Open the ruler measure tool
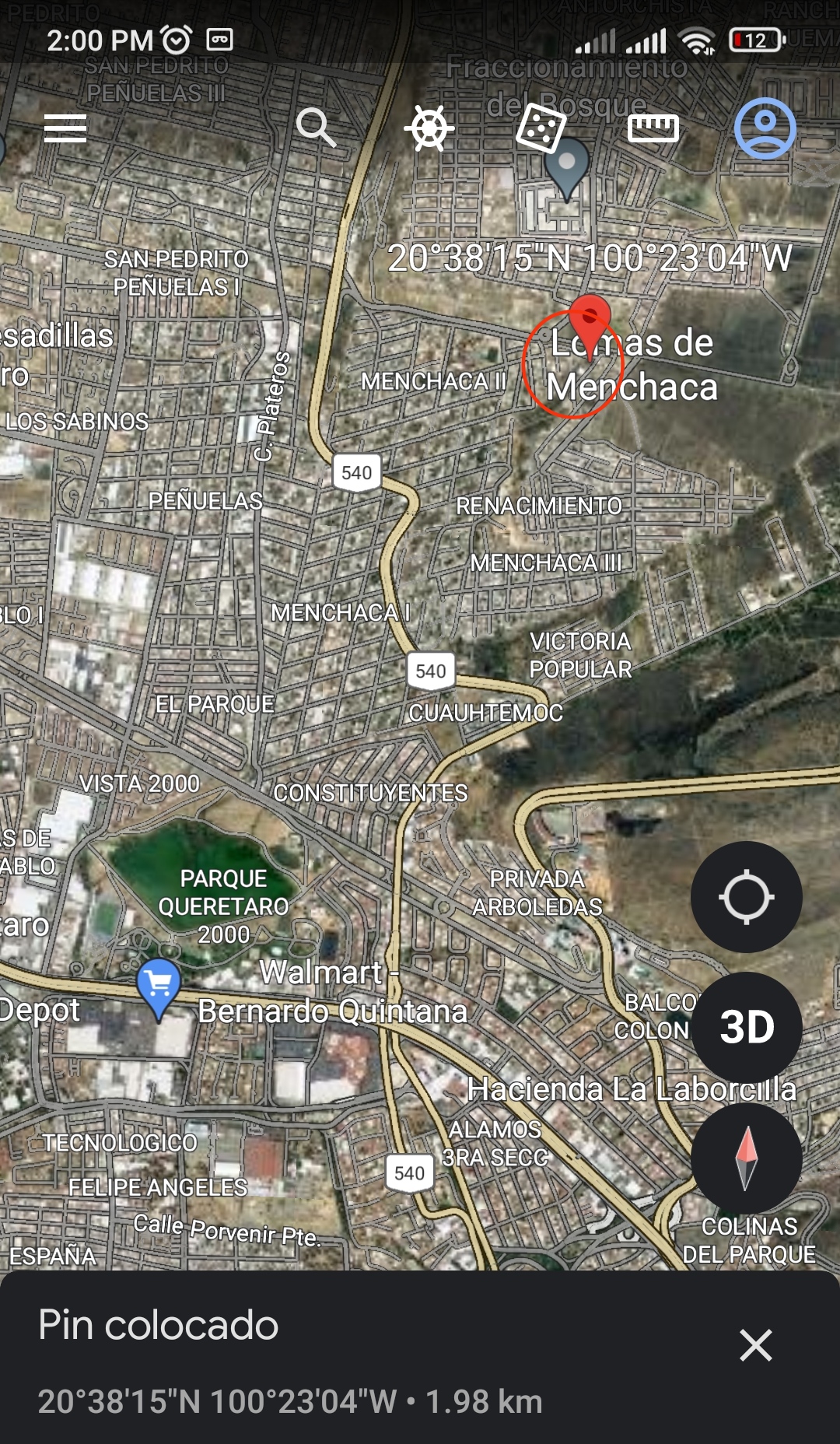 tap(653, 128)
